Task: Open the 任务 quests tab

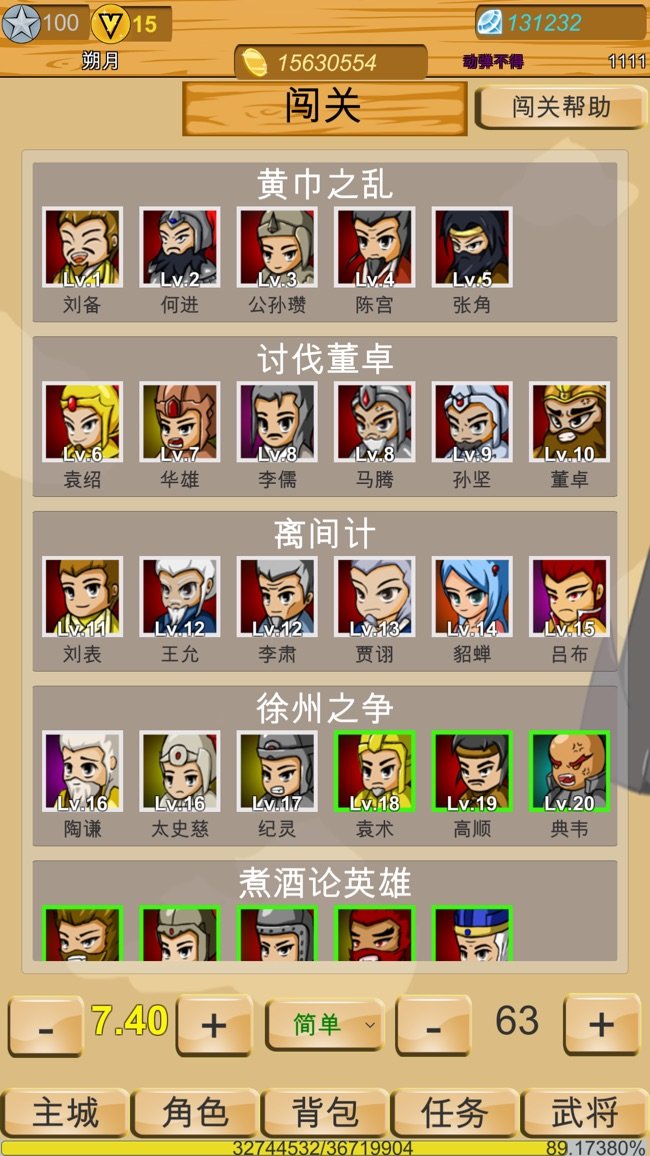Action: click(454, 1112)
